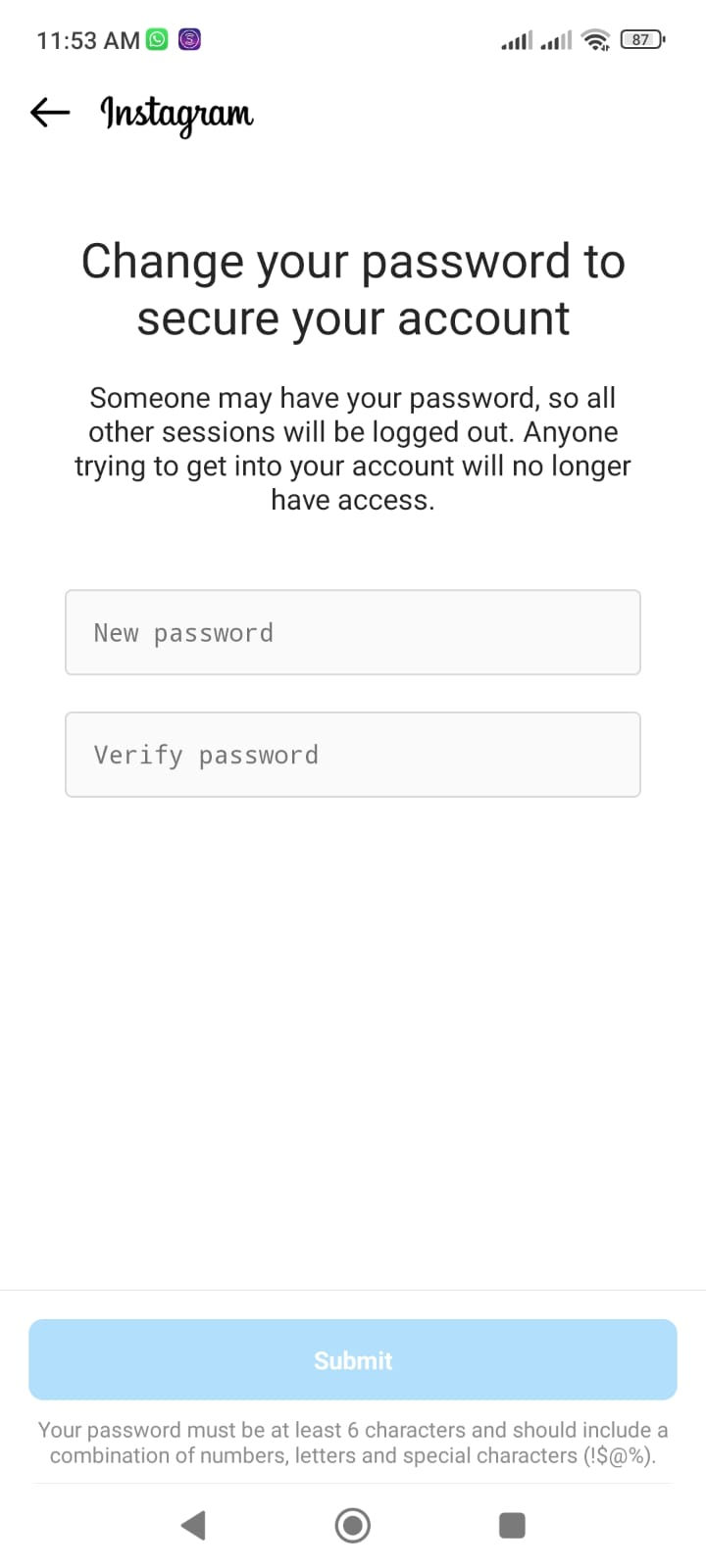Click inside New password to focus it
This screenshot has width=706, height=1568.
[x=352, y=632]
